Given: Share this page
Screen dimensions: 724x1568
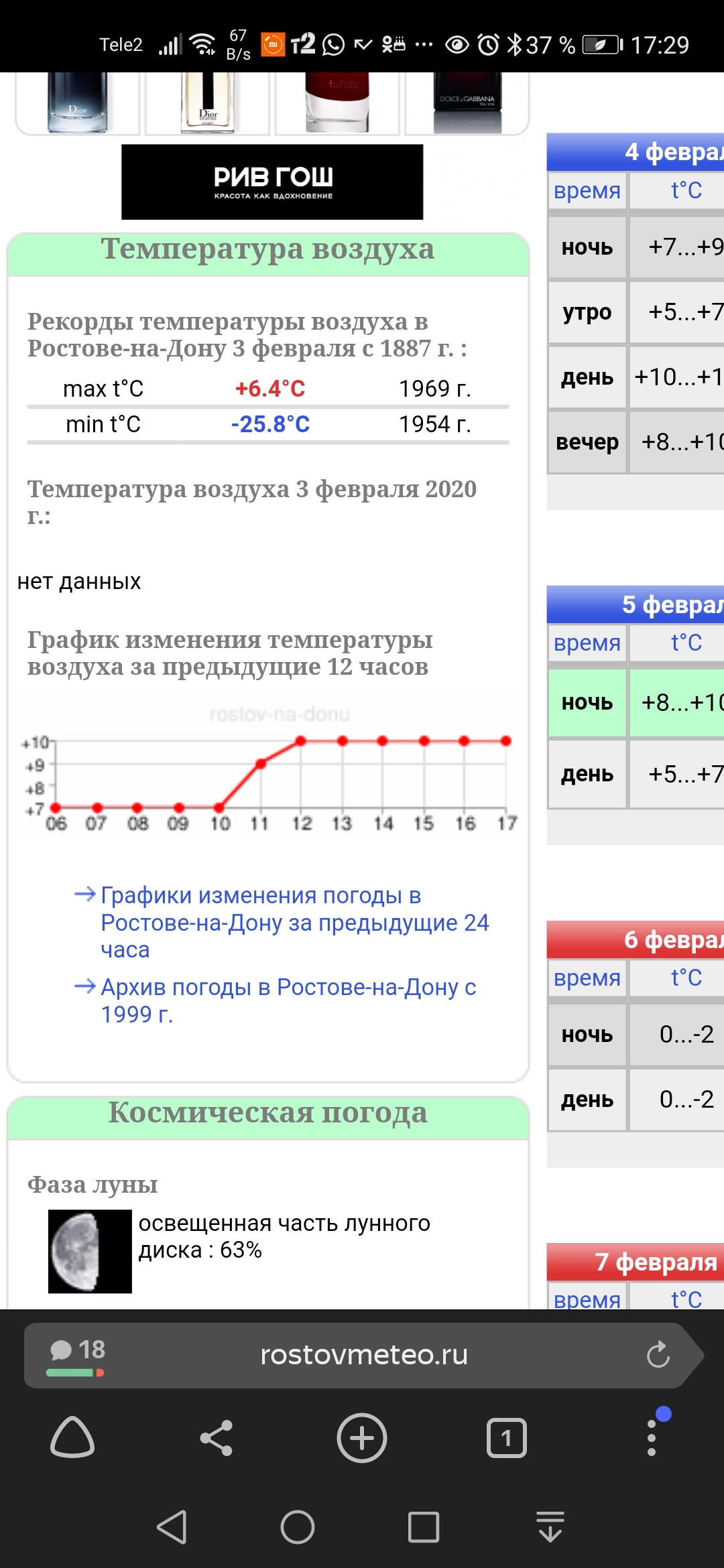Looking at the screenshot, I should click(x=217, y=1437).
